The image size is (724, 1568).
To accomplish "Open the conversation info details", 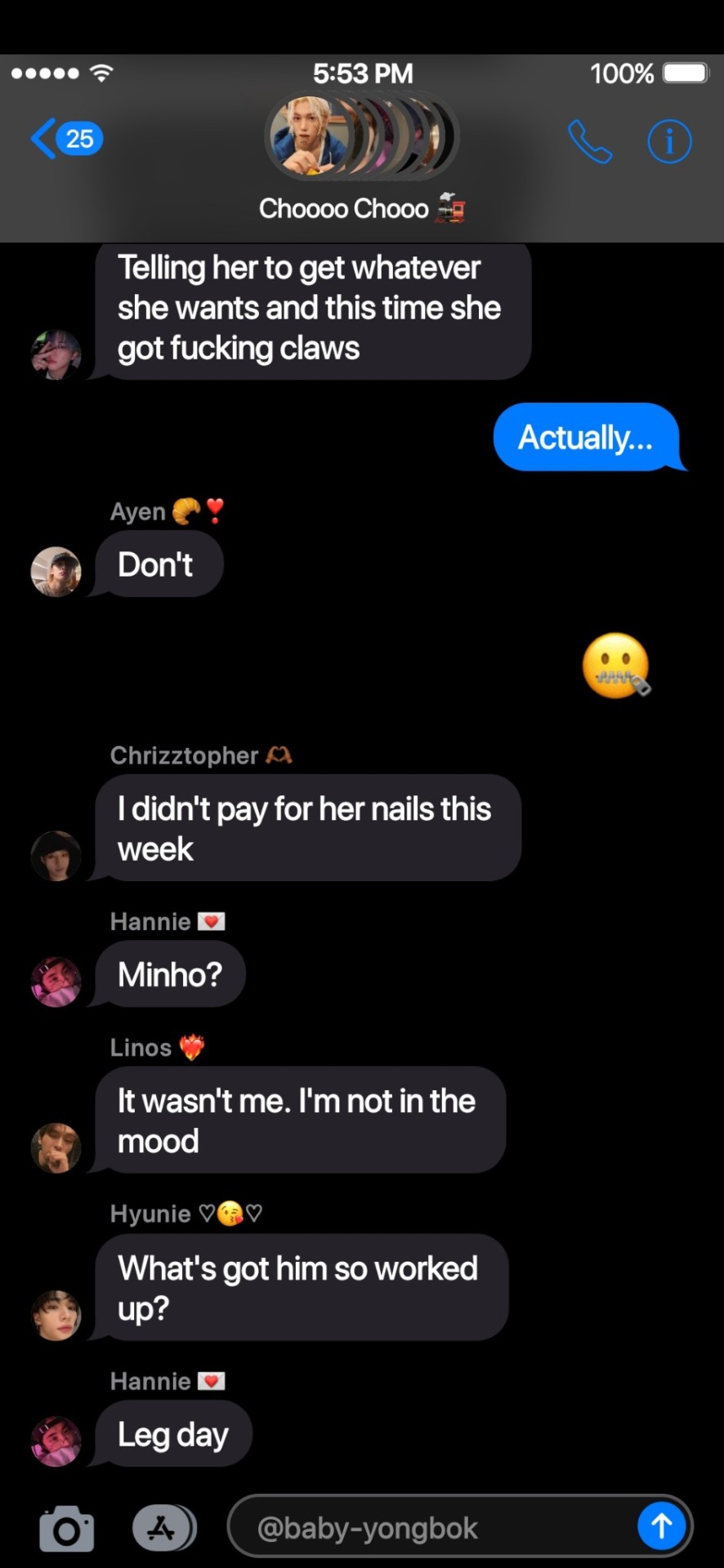I will tap(669, 142).
